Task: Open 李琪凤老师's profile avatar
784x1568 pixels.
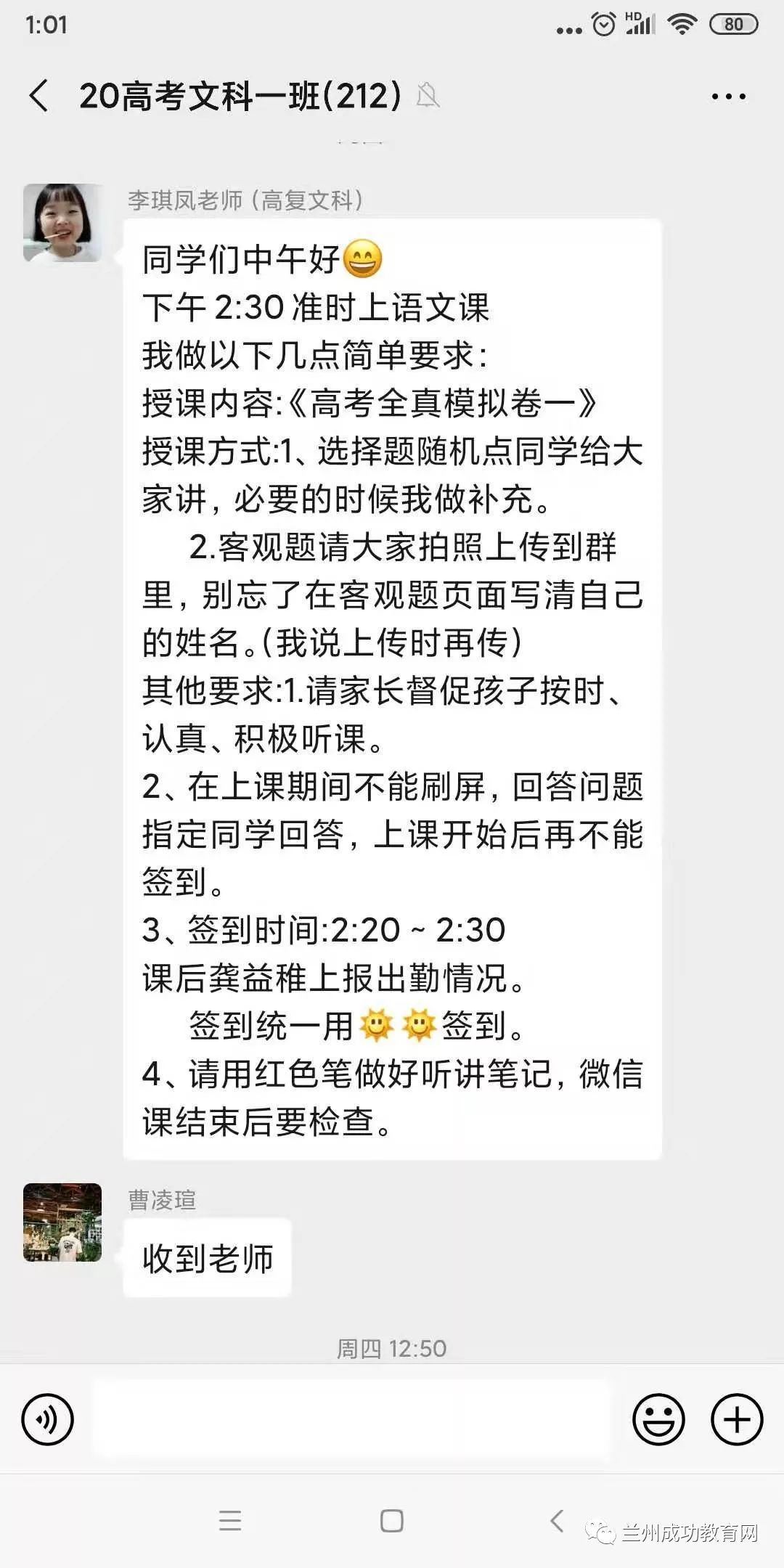Action: pos(62,223)
